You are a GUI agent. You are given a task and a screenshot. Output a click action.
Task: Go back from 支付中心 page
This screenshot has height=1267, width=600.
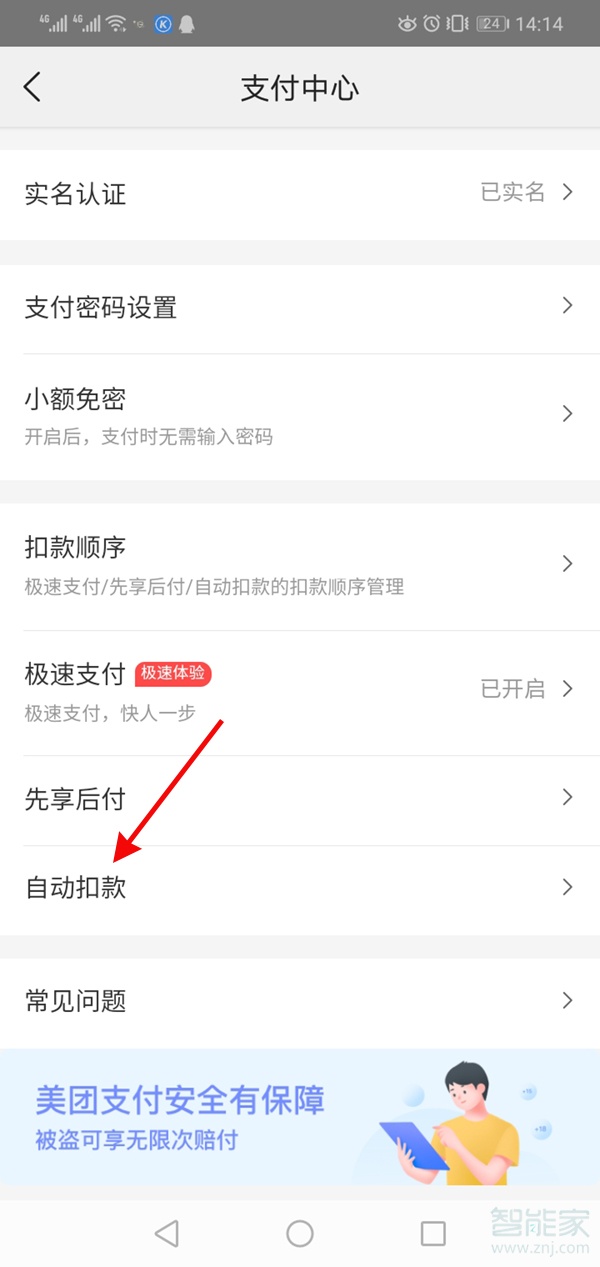(x=33, y=87)
